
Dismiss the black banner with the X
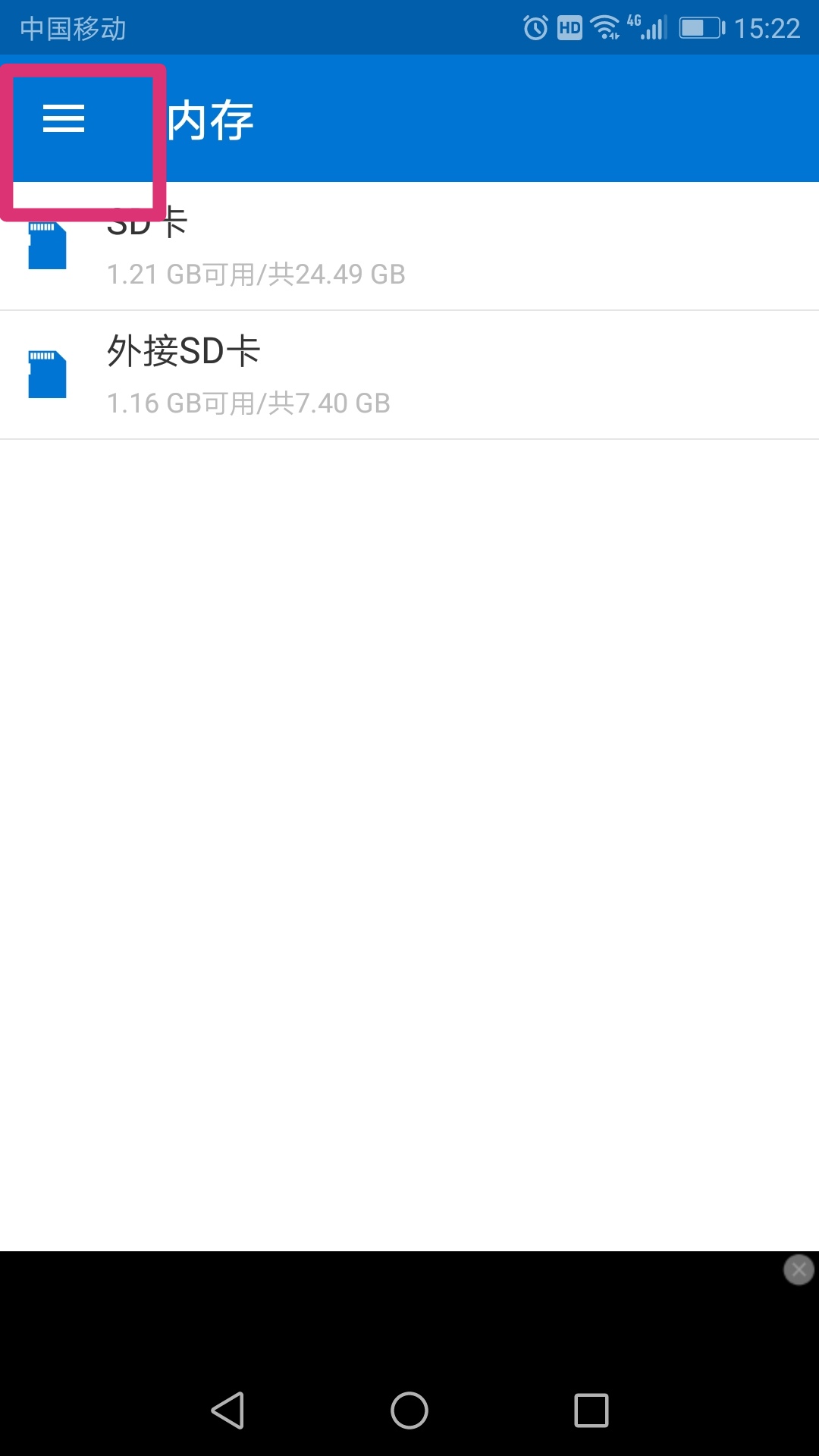point(799,1269)
